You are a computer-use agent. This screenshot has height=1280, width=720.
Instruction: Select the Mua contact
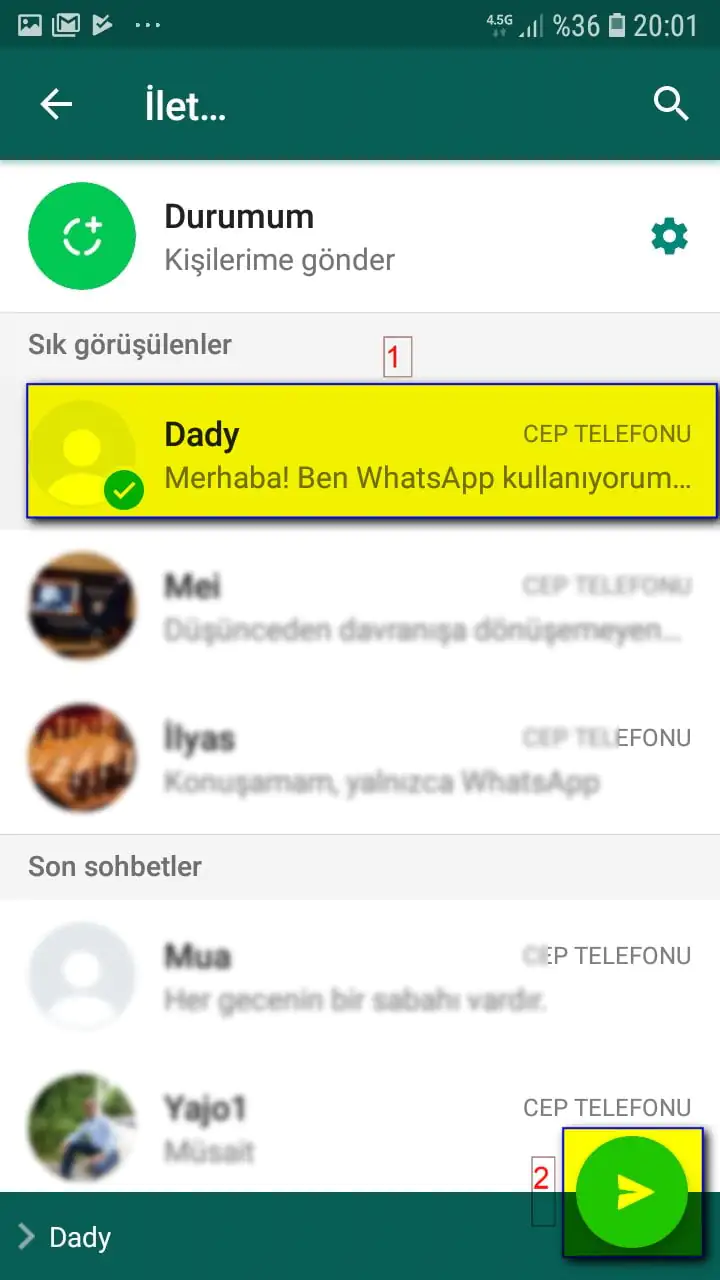pos(370,975)
